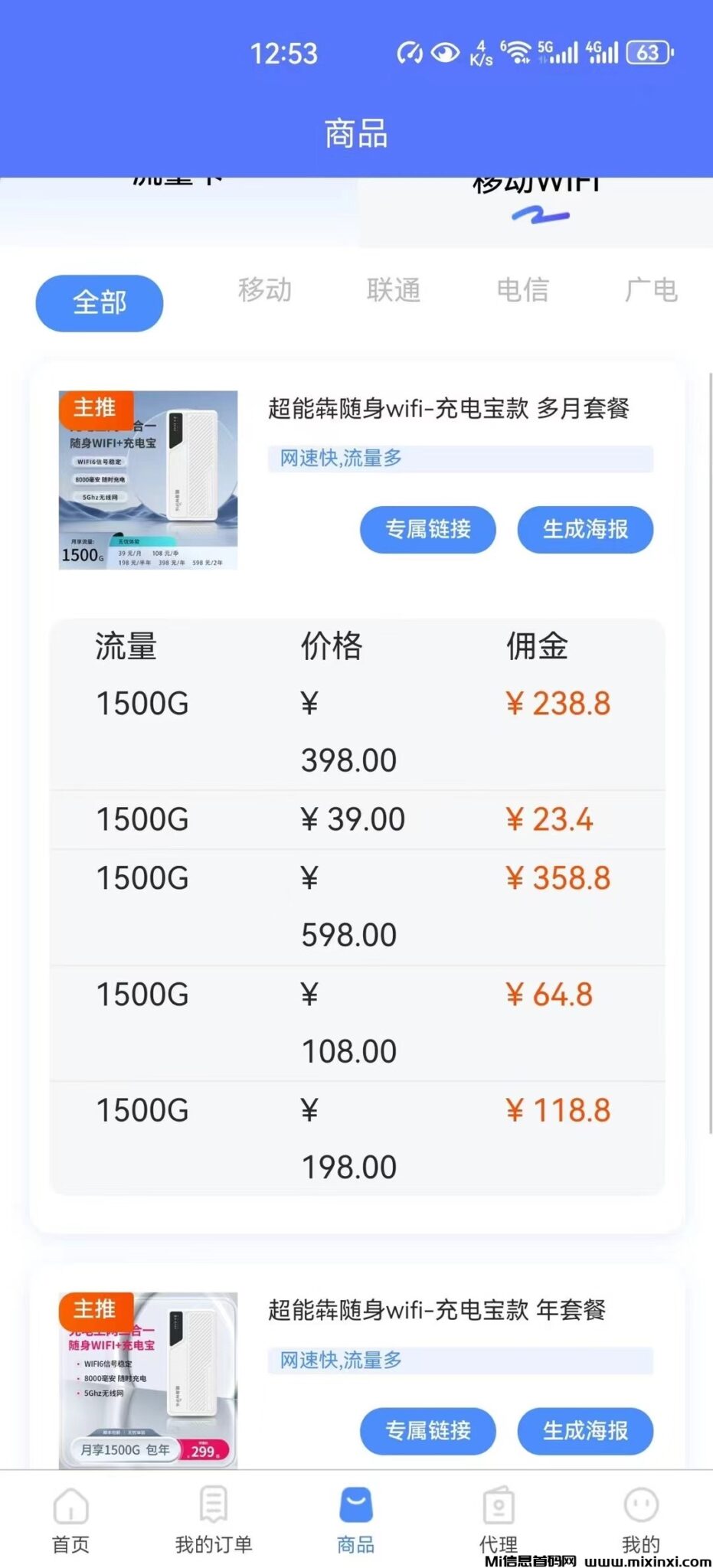The width and height of the screenshot is (713, 1568).
Task: Tap 生成海报 for 多月套餐 product
Action: (585, 529)
